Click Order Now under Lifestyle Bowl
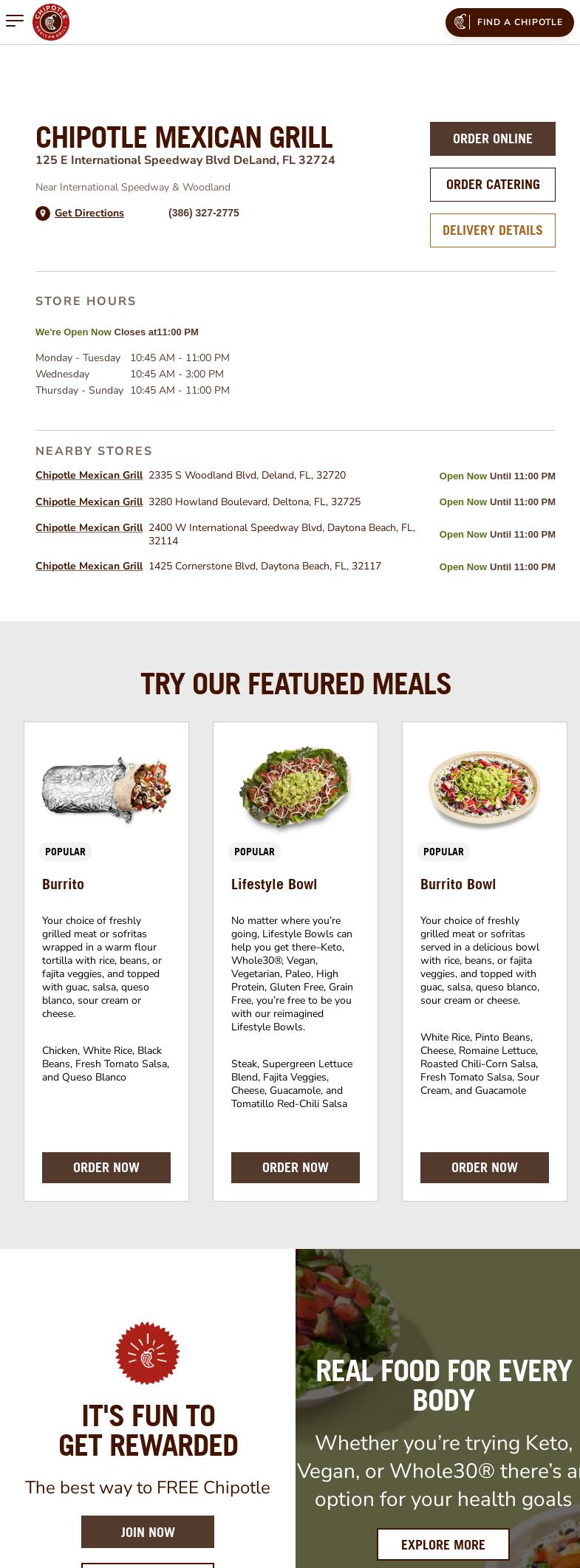The image size is (580, 1568). click(x=295, y=1168)
